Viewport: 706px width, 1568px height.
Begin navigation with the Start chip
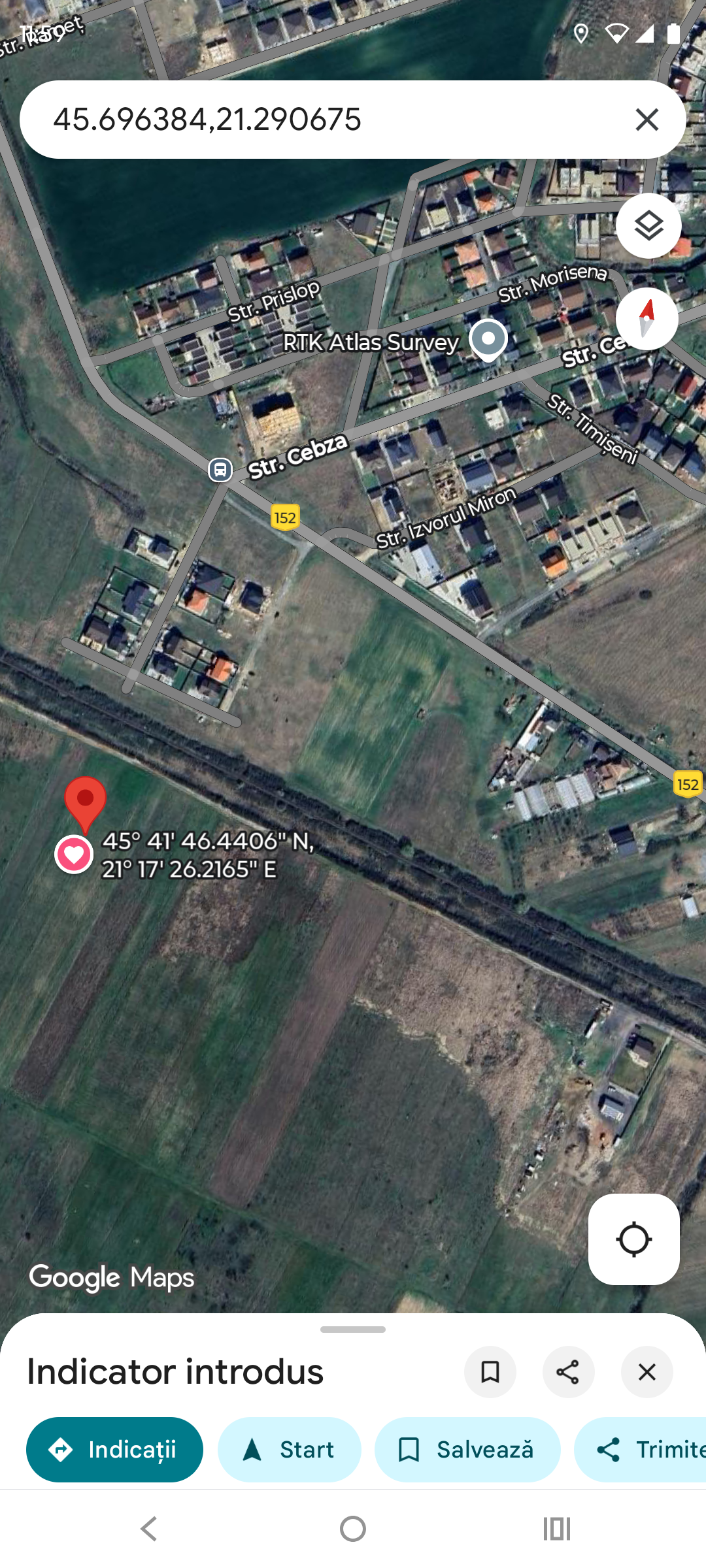(x=289, y=1450)
